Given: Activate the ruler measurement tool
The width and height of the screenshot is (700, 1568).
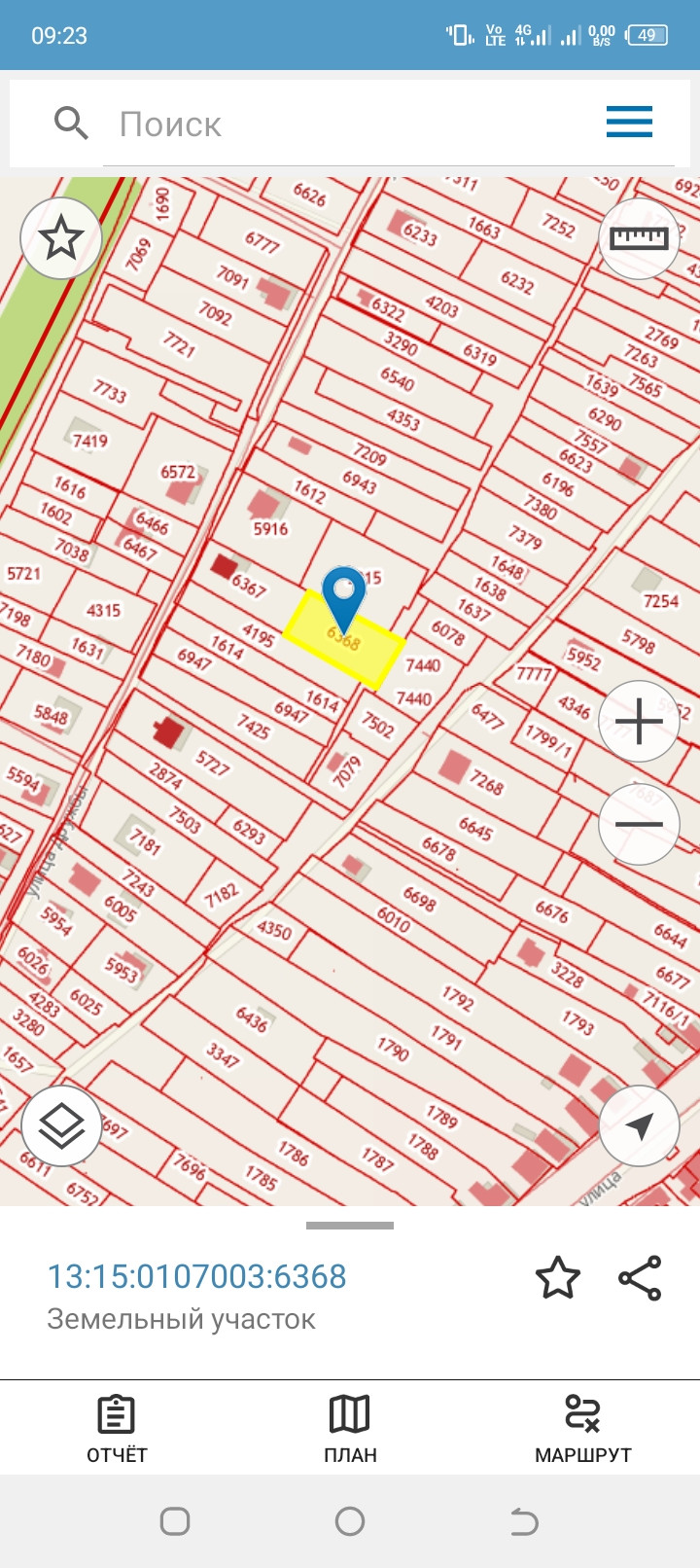Looking at the screenshot, I should 639,238.
